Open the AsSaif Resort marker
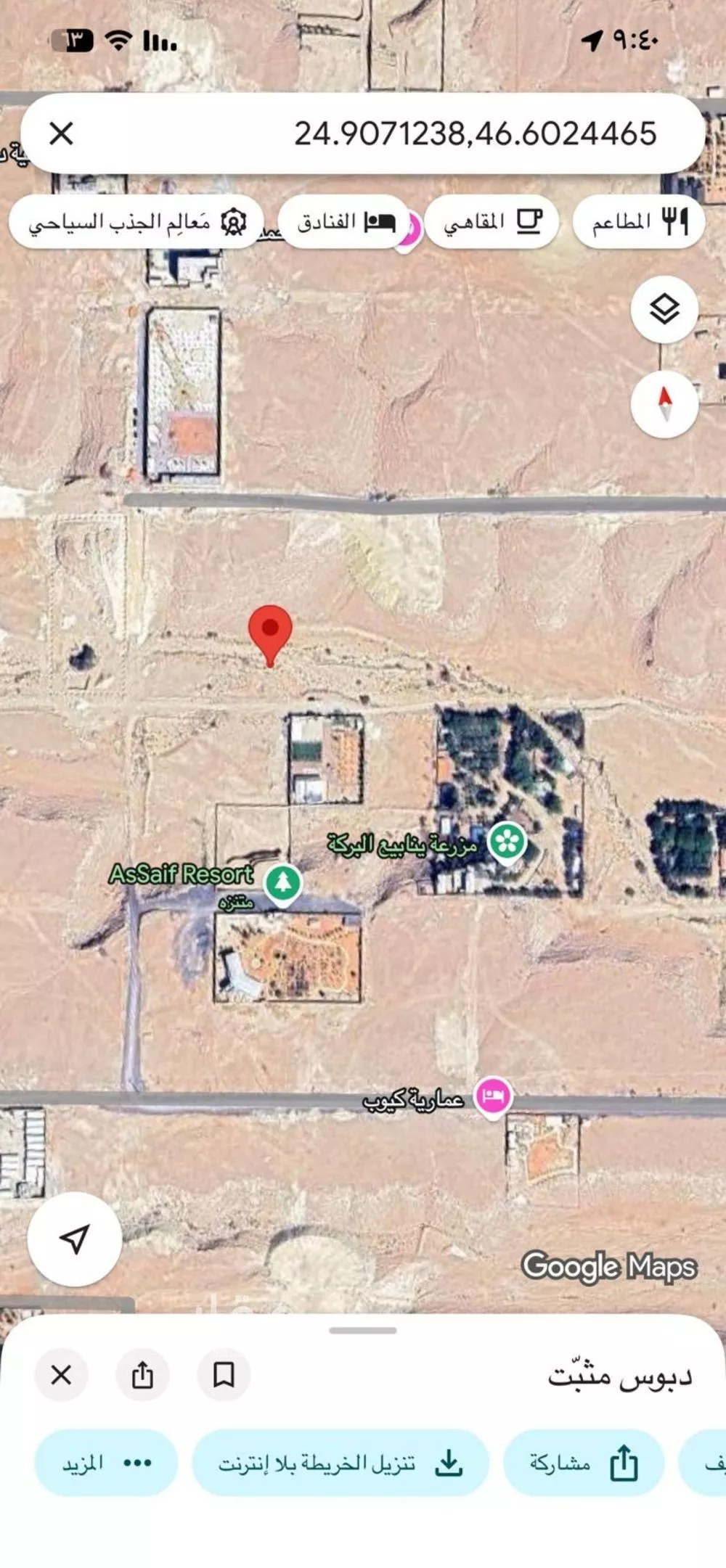Screen dimensions: 726x1568 coord(282,882)
